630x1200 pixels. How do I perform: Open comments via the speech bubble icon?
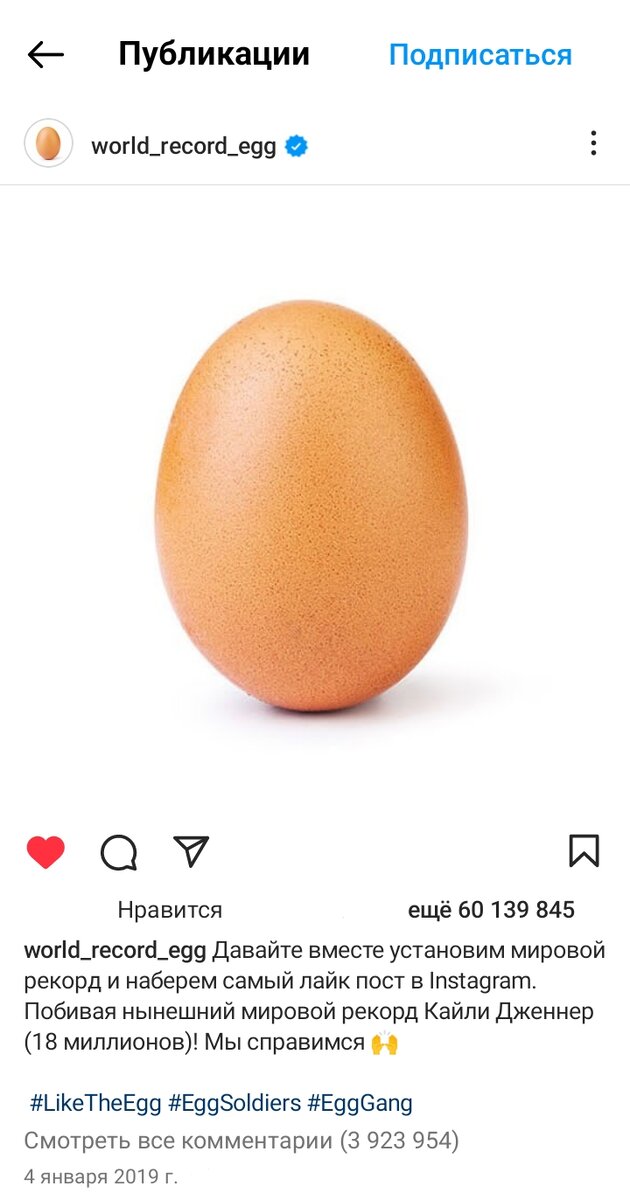click(118, 852)
